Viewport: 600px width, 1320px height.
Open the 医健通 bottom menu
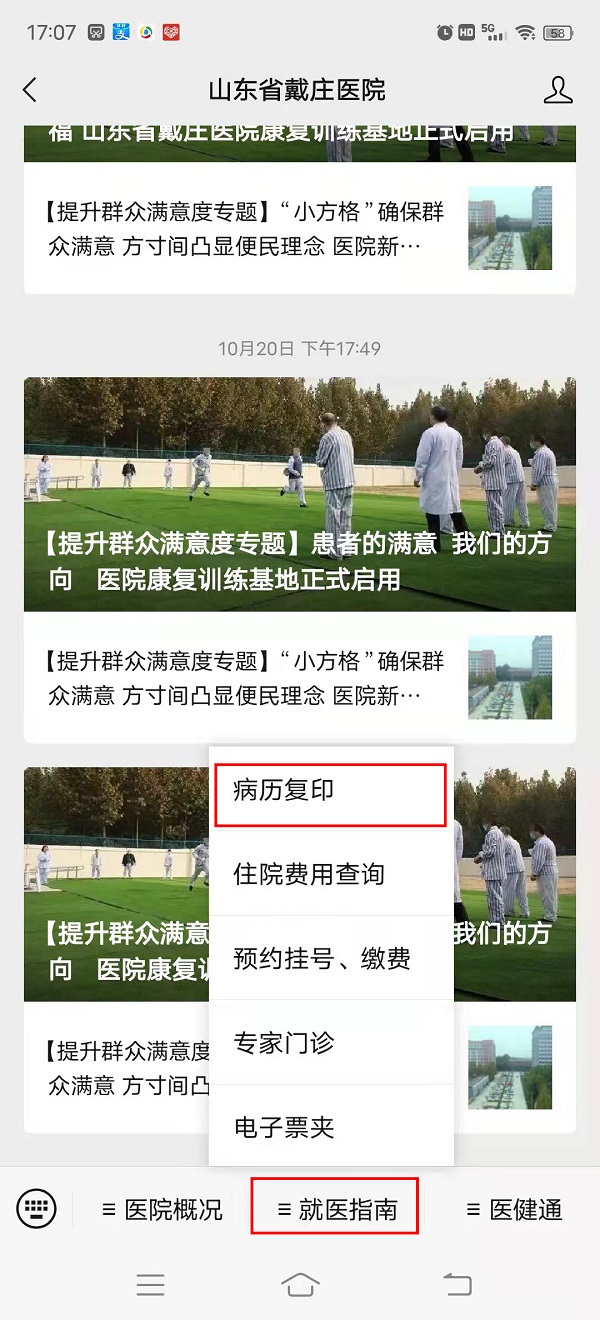514,1210
